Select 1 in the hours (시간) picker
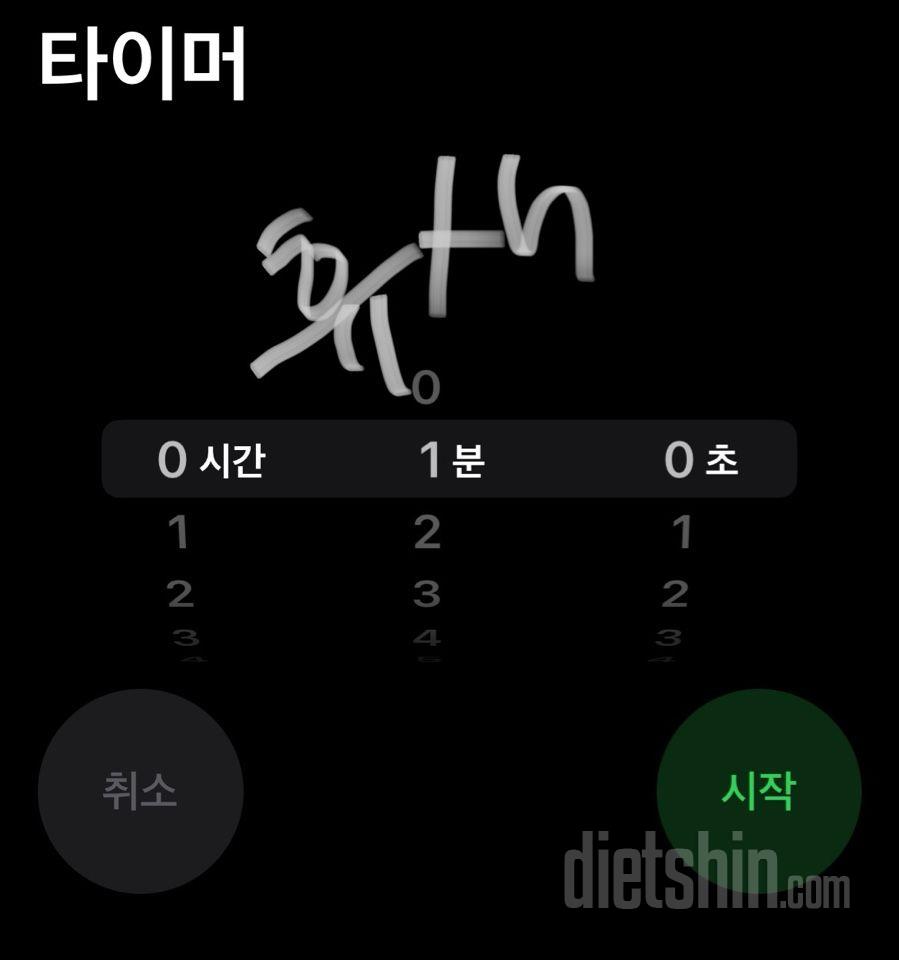Viewport: 899px width, 960px height. (178, 533)
